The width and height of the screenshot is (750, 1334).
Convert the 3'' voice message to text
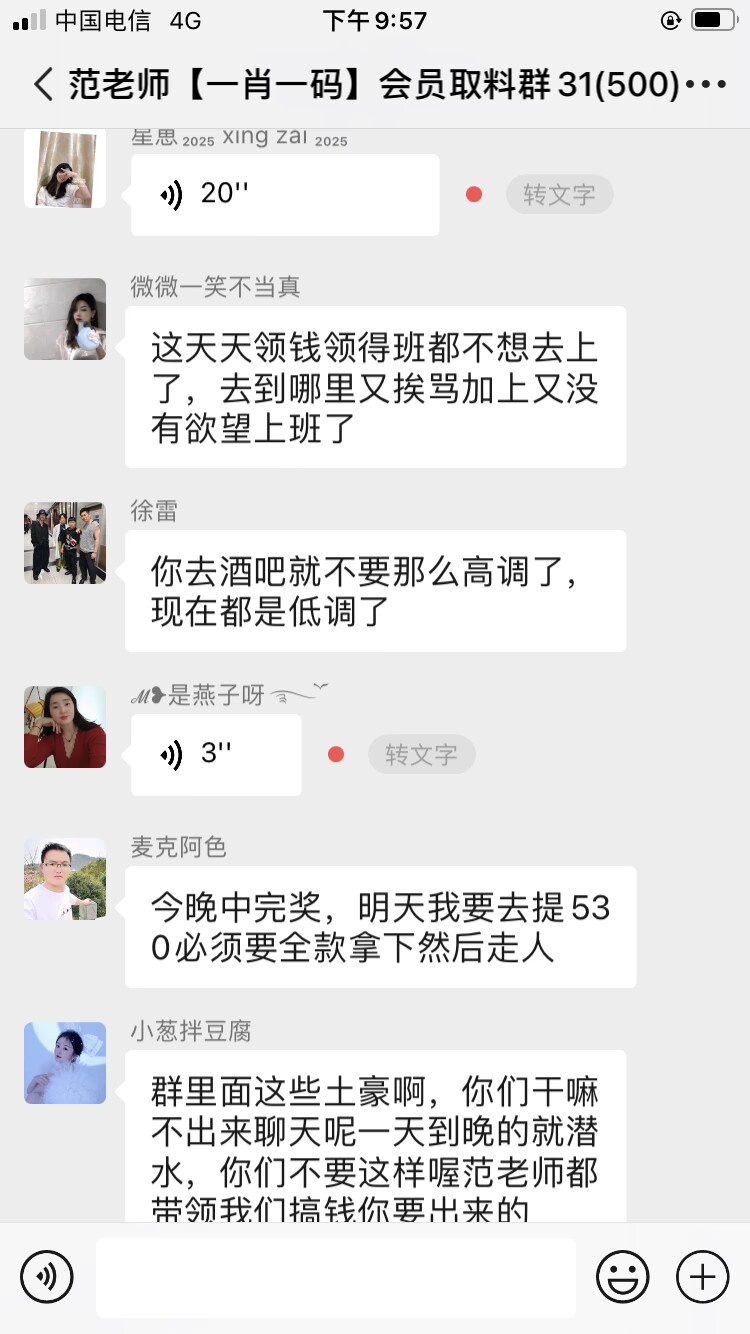[x=421, y=754]
